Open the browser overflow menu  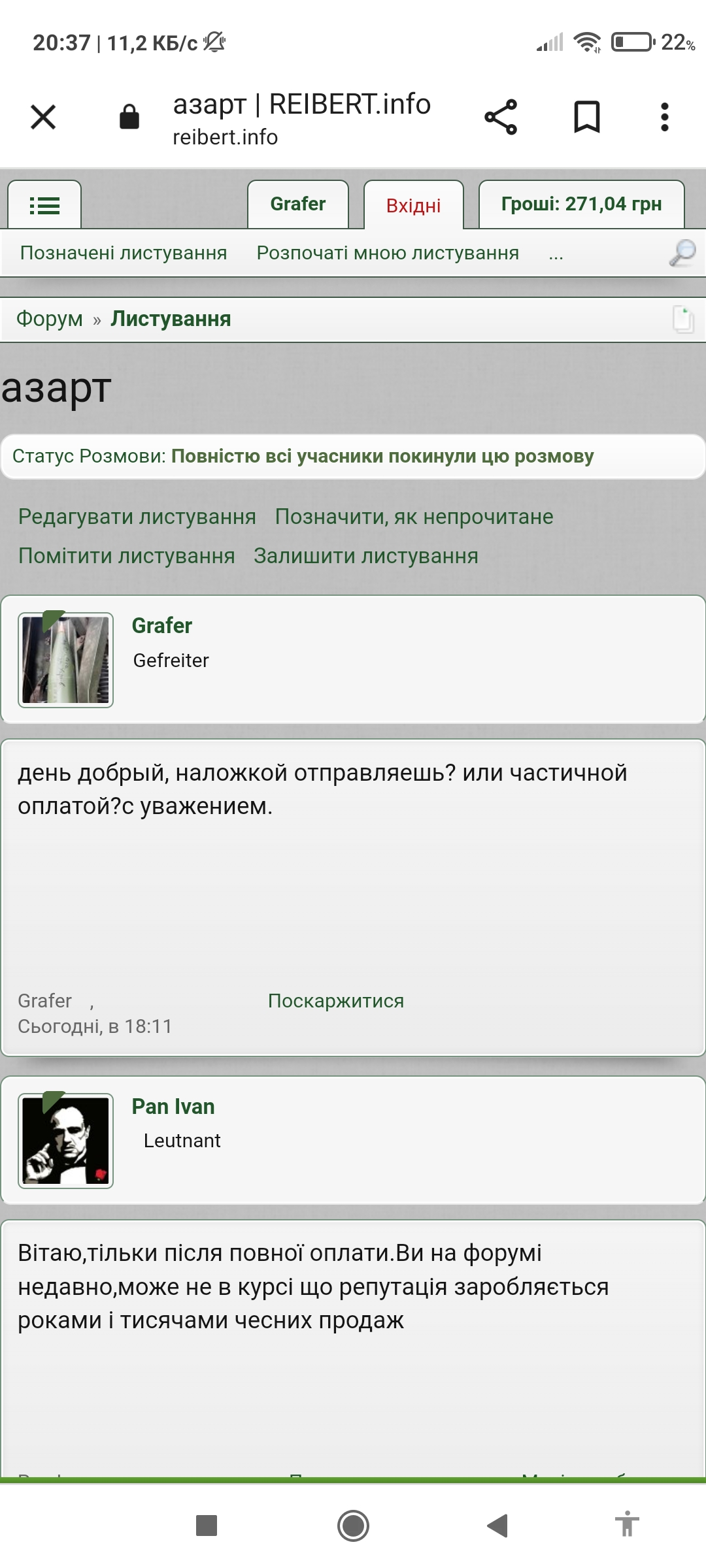point(665,118)
